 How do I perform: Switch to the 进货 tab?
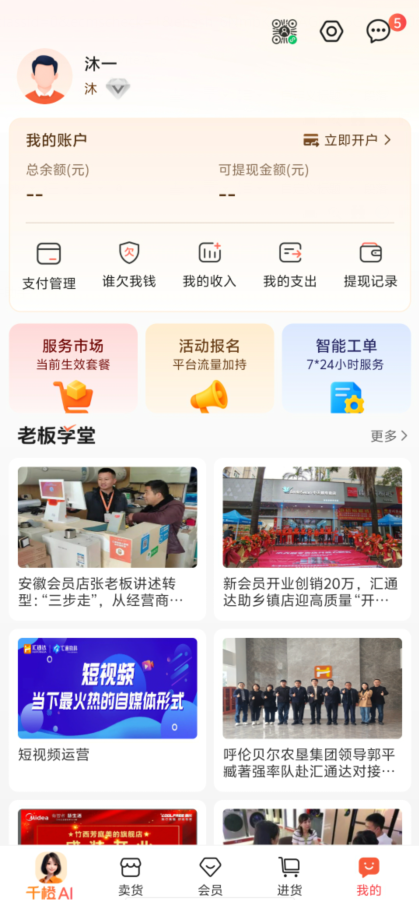coord(289,876)
